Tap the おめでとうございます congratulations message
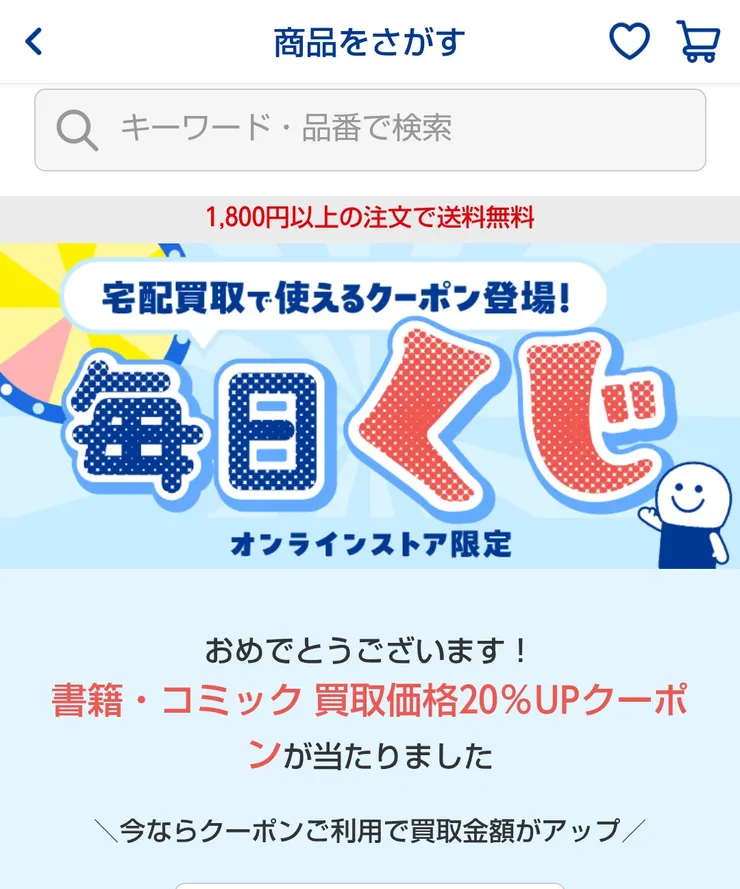This screenshot has width=740, height=889. (370, 648)
